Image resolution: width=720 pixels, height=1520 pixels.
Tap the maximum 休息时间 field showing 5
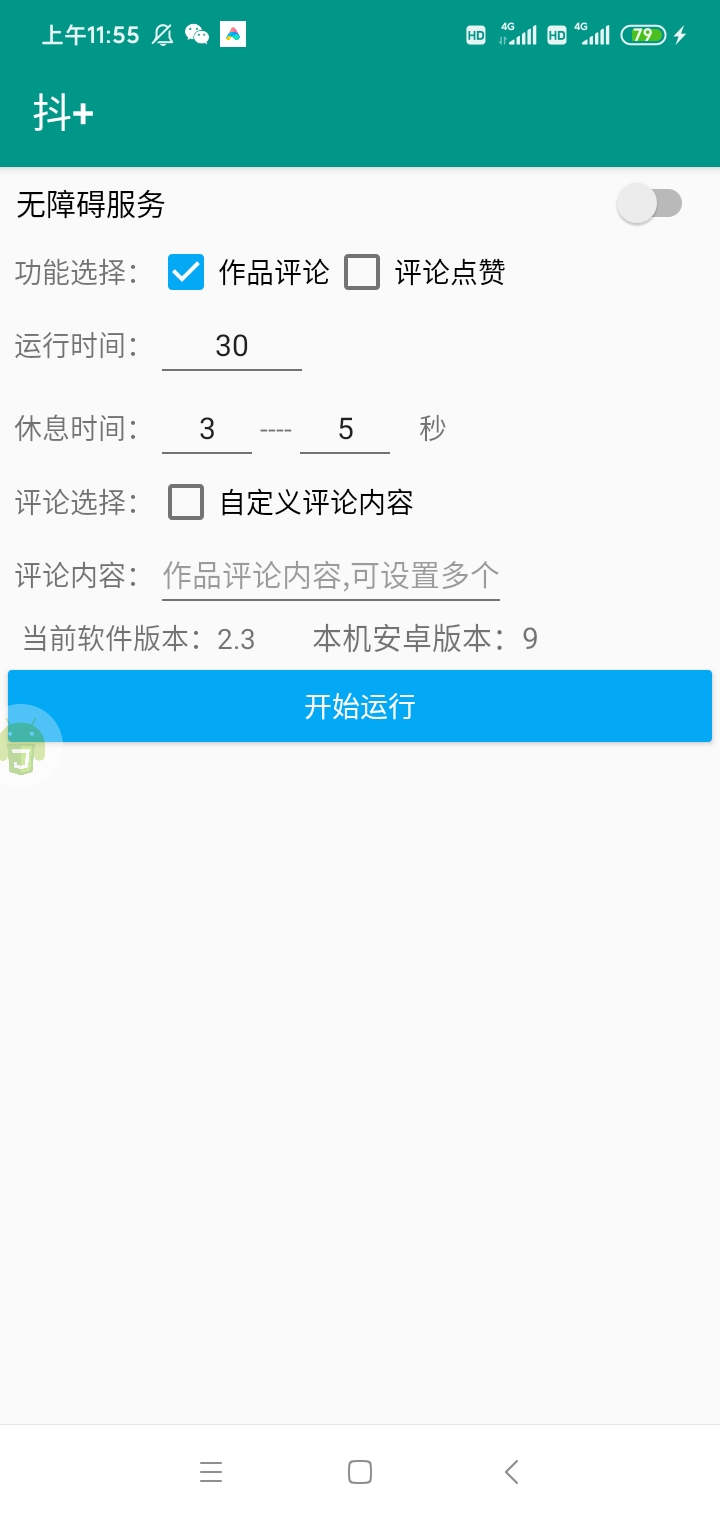tap(345, 429)
